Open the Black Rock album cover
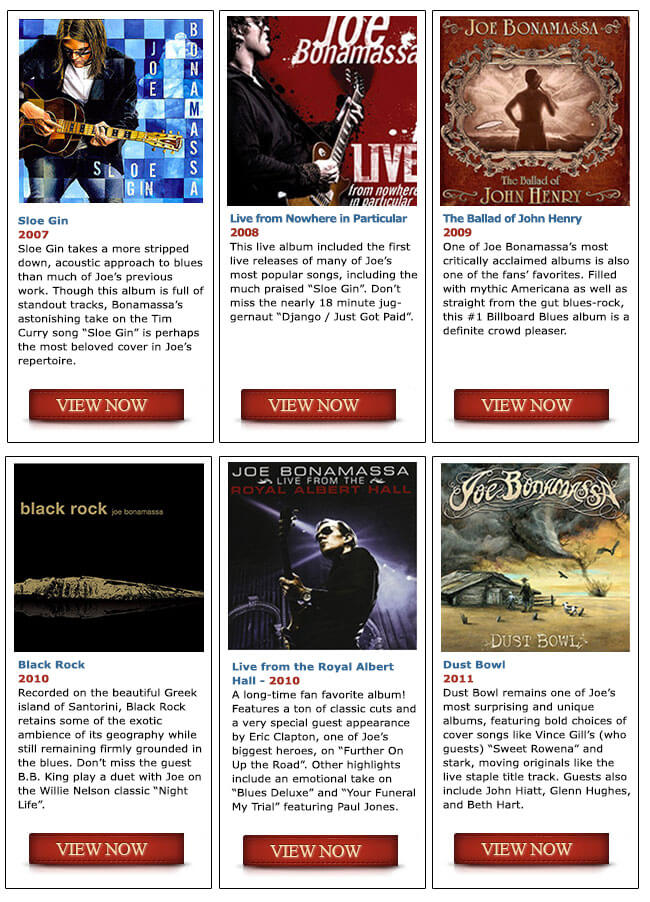The width and height of the screenshot is (650, 902). (x=109, y=557)
